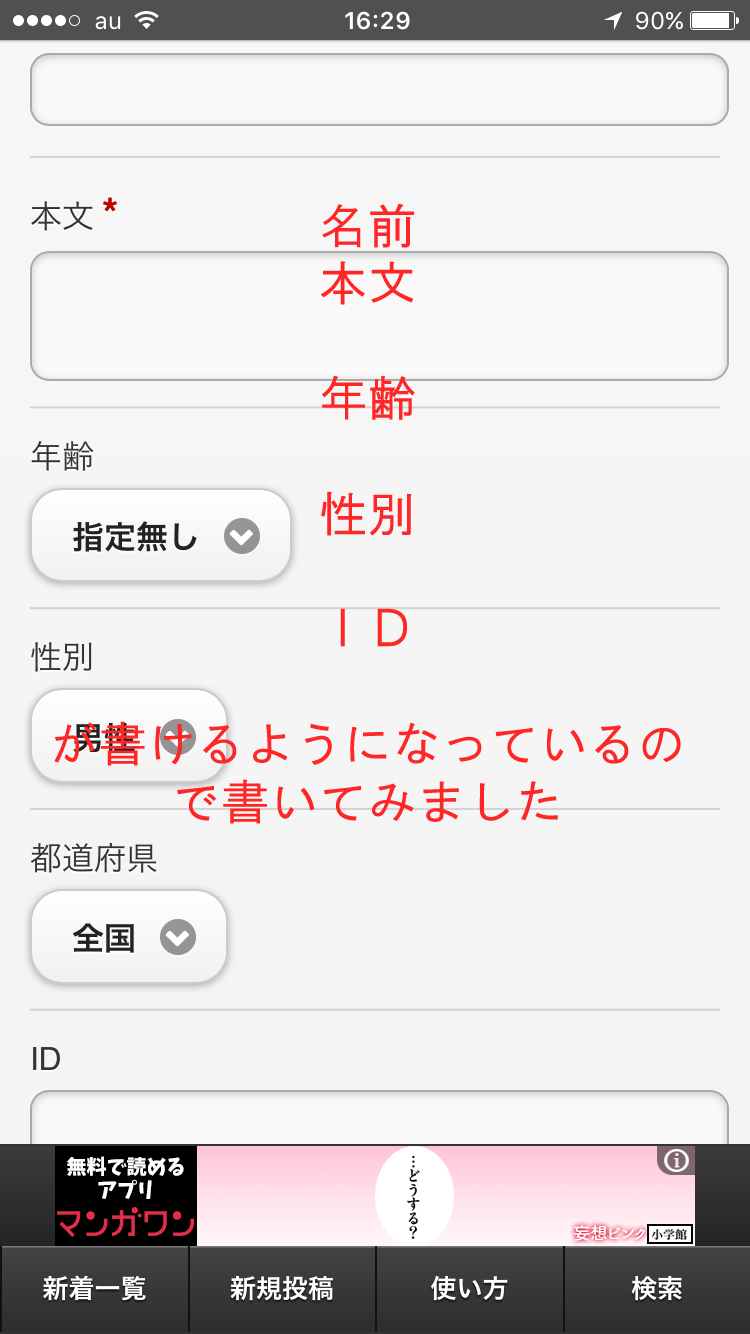This screenshot has width=750, height=1334.
Task: Expand the 都道府県 dropdown showing 全国
Action: click(129, 937)
